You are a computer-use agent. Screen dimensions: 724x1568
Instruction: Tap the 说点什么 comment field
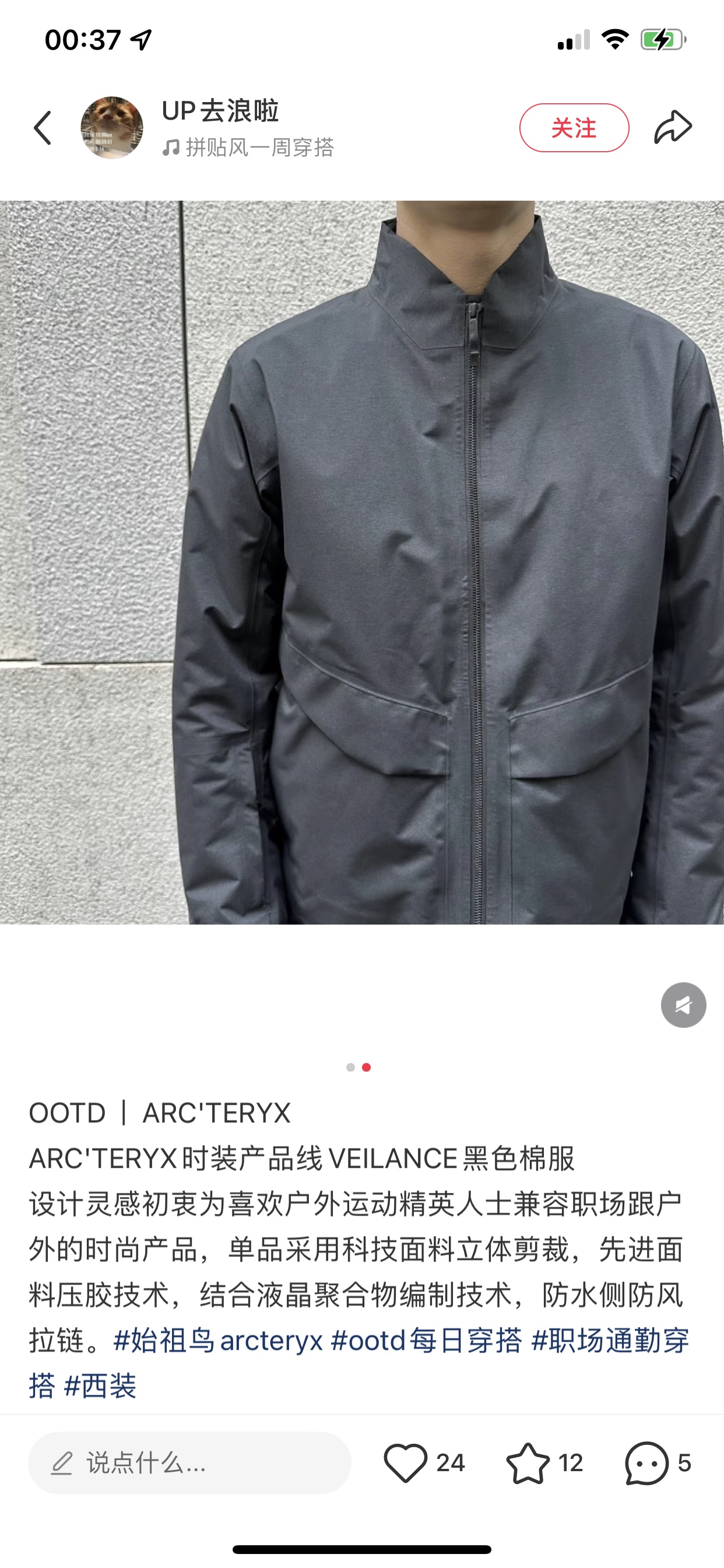pyautogui.click(x=189, y=1462)
